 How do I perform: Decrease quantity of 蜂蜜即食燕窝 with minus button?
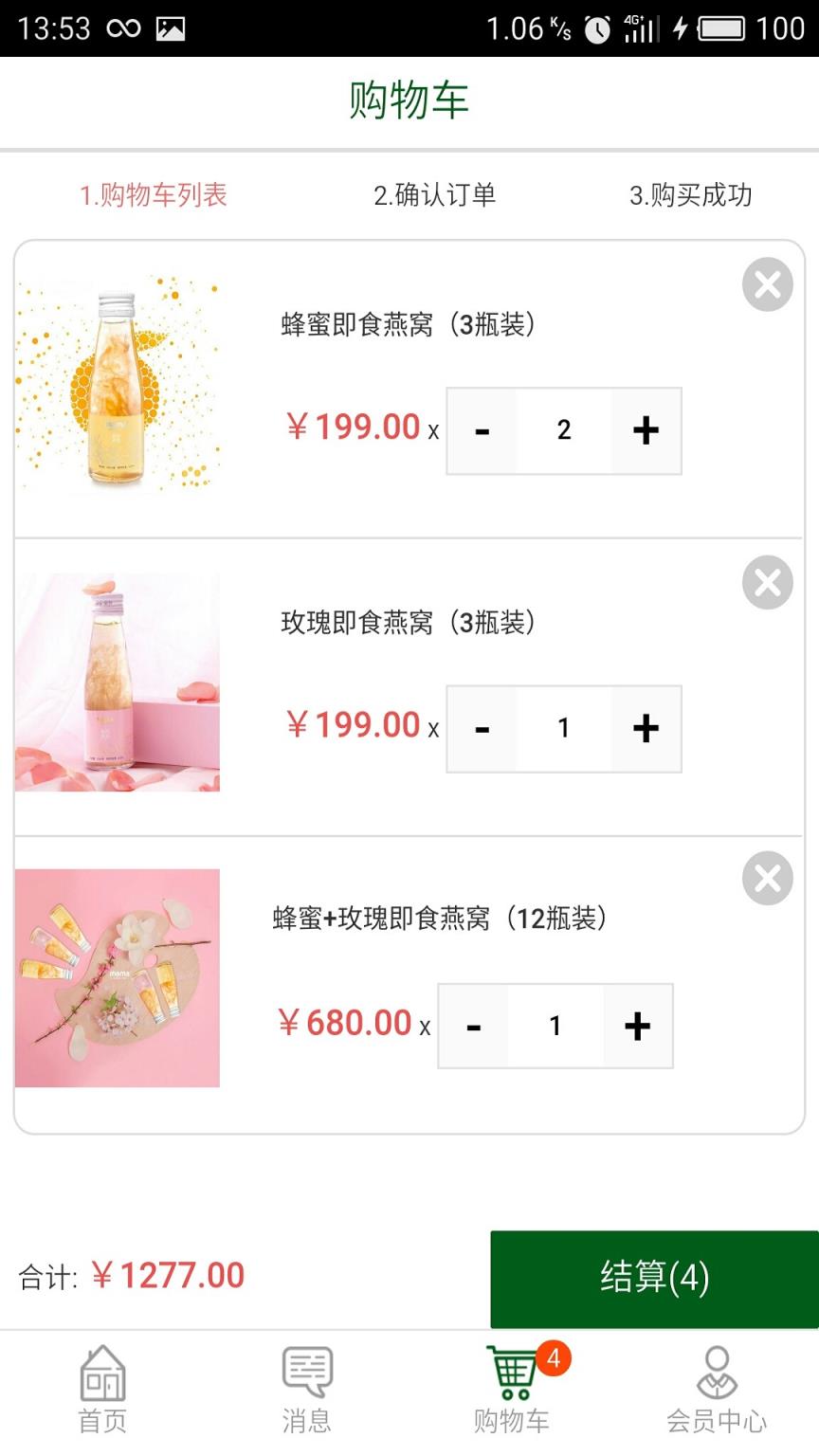[482, 431]
